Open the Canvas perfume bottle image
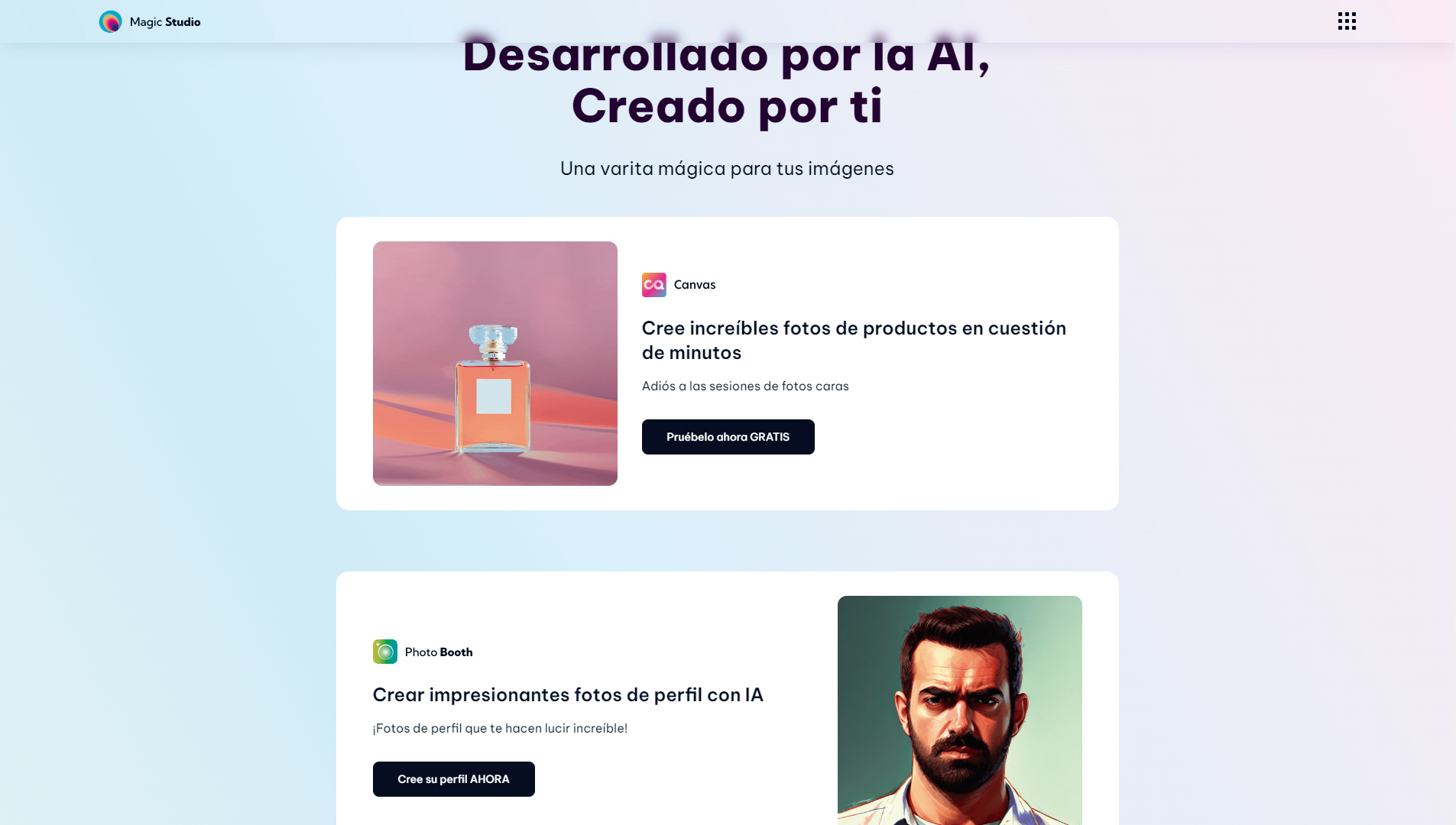The image size is (1456, 825). coord(495,364)
